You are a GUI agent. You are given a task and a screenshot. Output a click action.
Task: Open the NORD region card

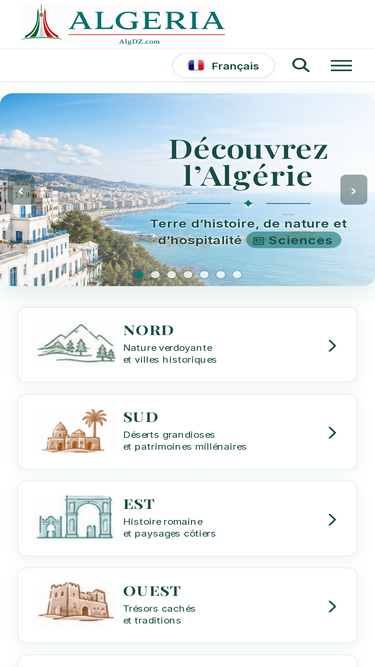pyautogui.click(x=188, y=345)
